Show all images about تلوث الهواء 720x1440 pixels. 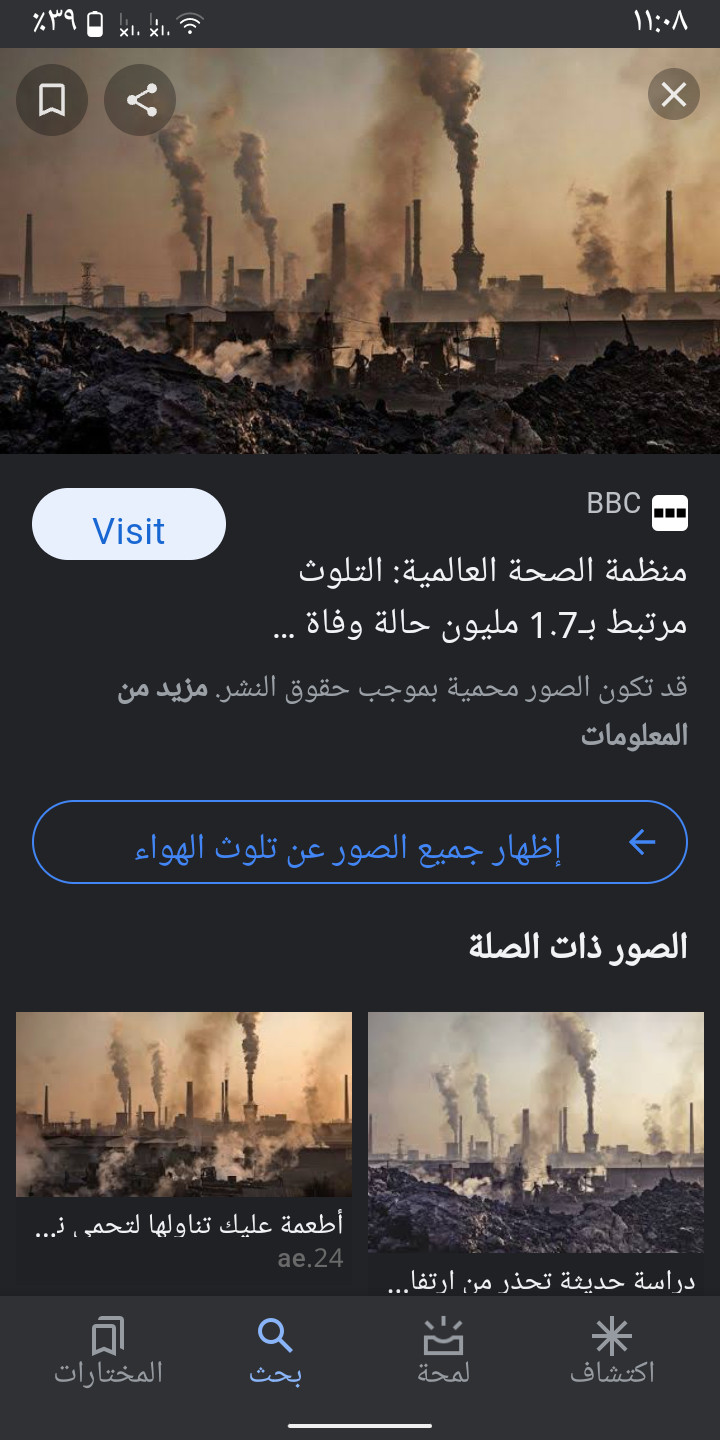[x=360, y=842]
